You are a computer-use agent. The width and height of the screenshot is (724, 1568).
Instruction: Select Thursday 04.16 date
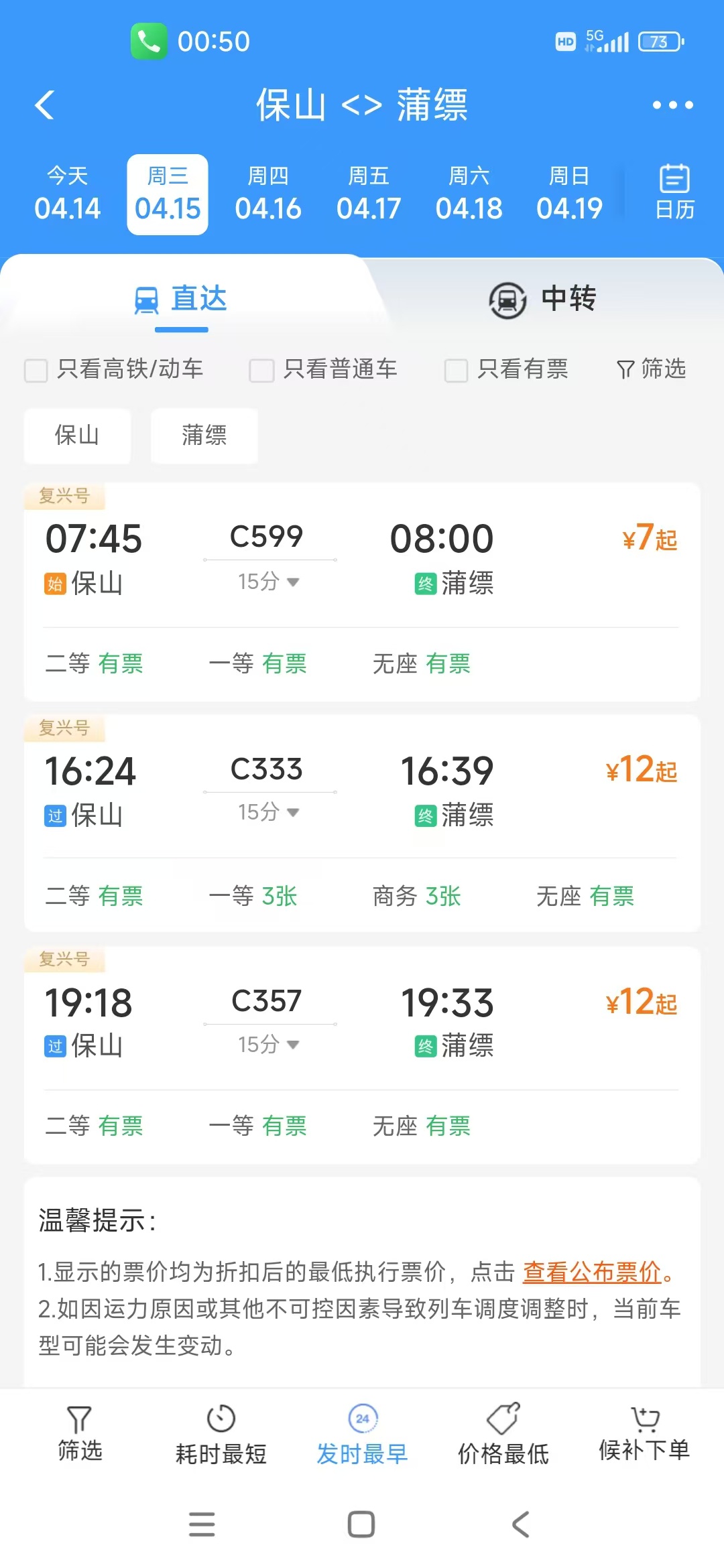click(x=268, y=194)
